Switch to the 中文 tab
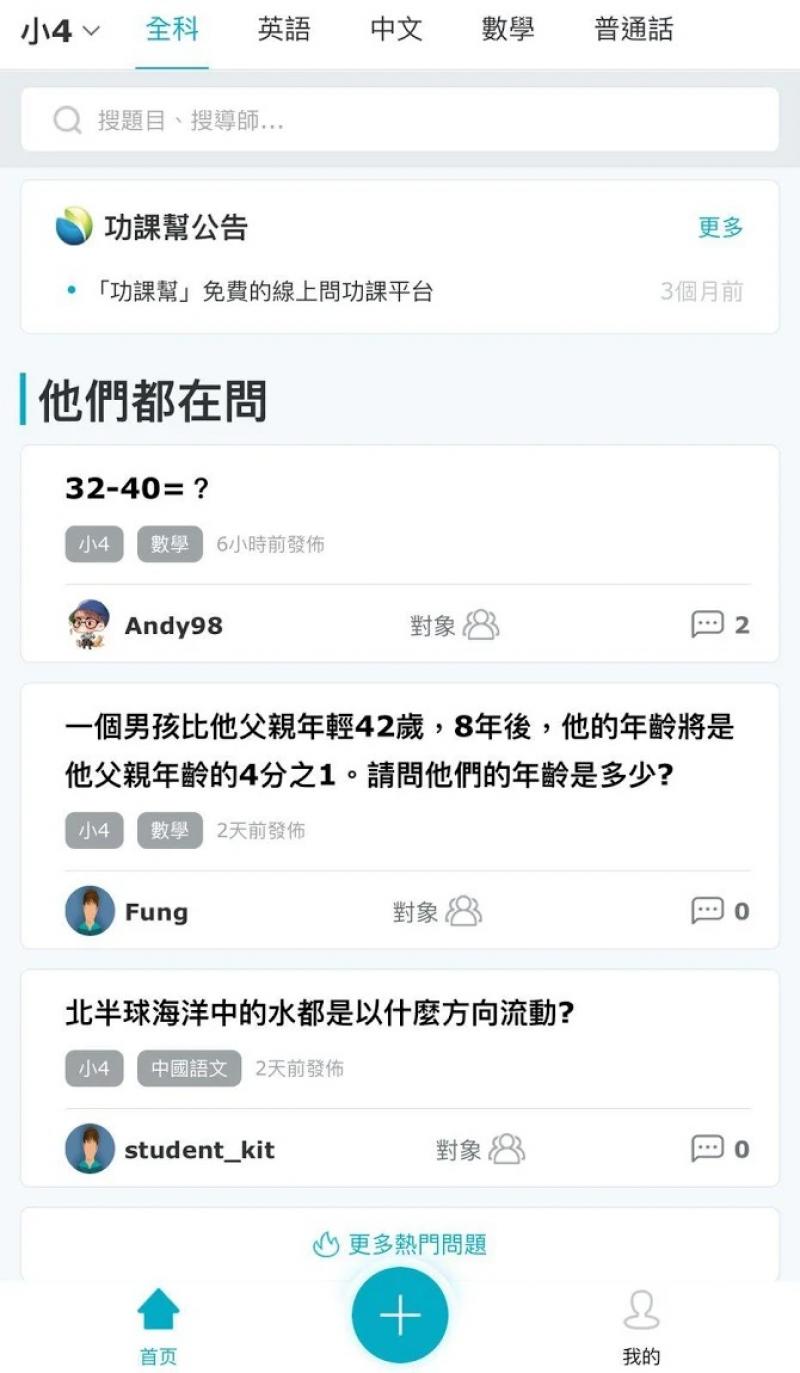 coord(396,30)
